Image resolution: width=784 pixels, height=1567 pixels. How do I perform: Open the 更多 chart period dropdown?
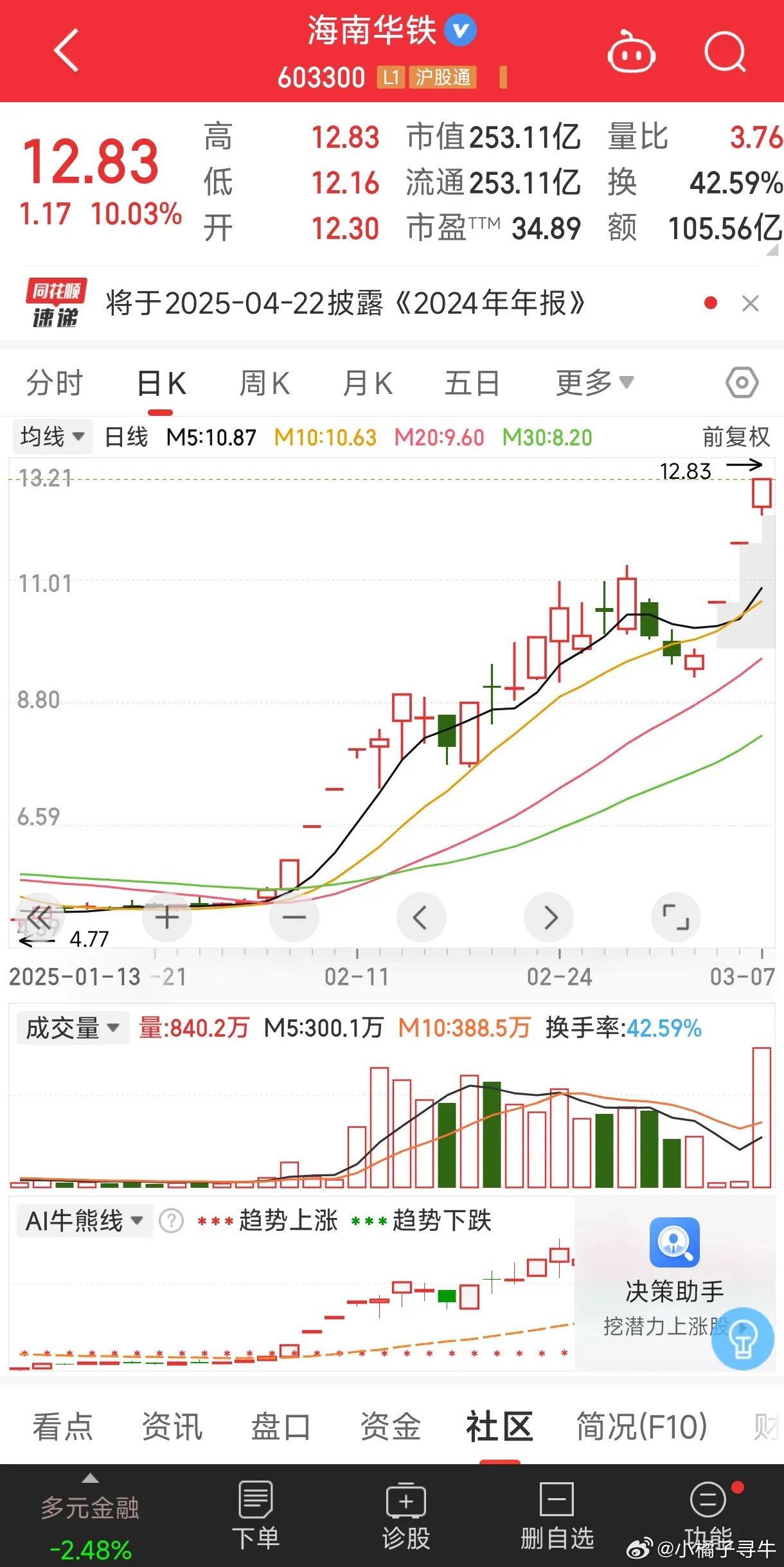(x=595, y=384)
